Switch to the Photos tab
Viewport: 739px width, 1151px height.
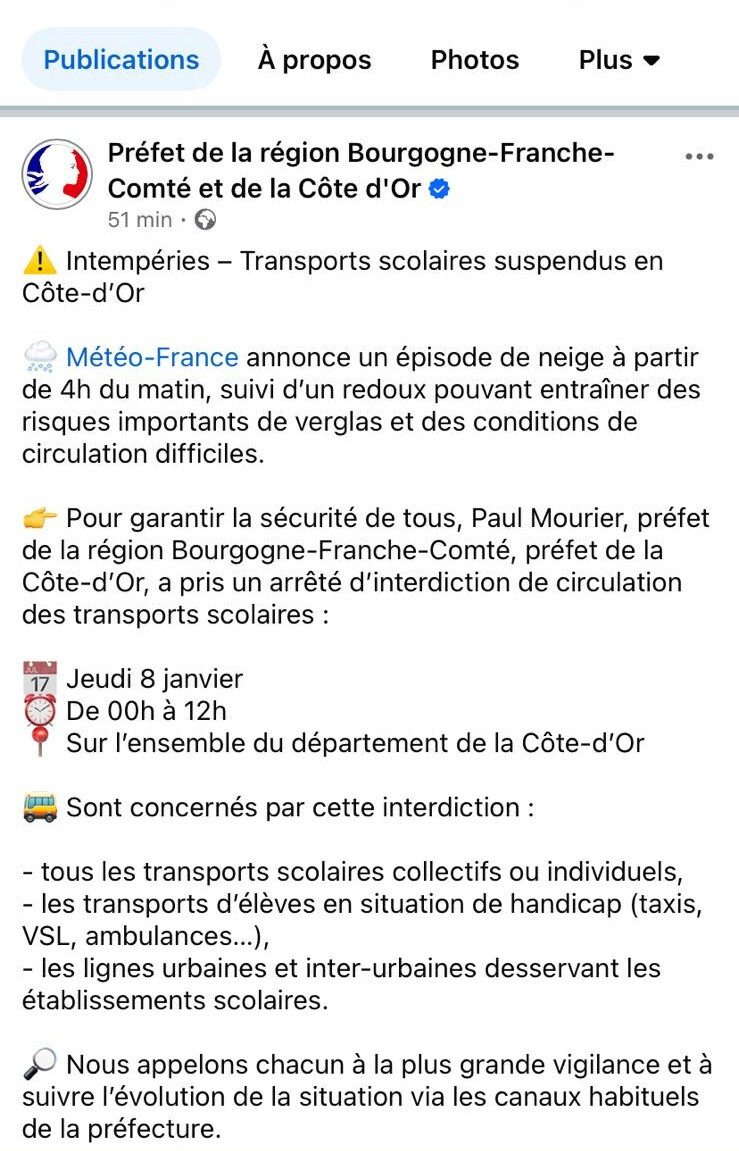(475, 59)
